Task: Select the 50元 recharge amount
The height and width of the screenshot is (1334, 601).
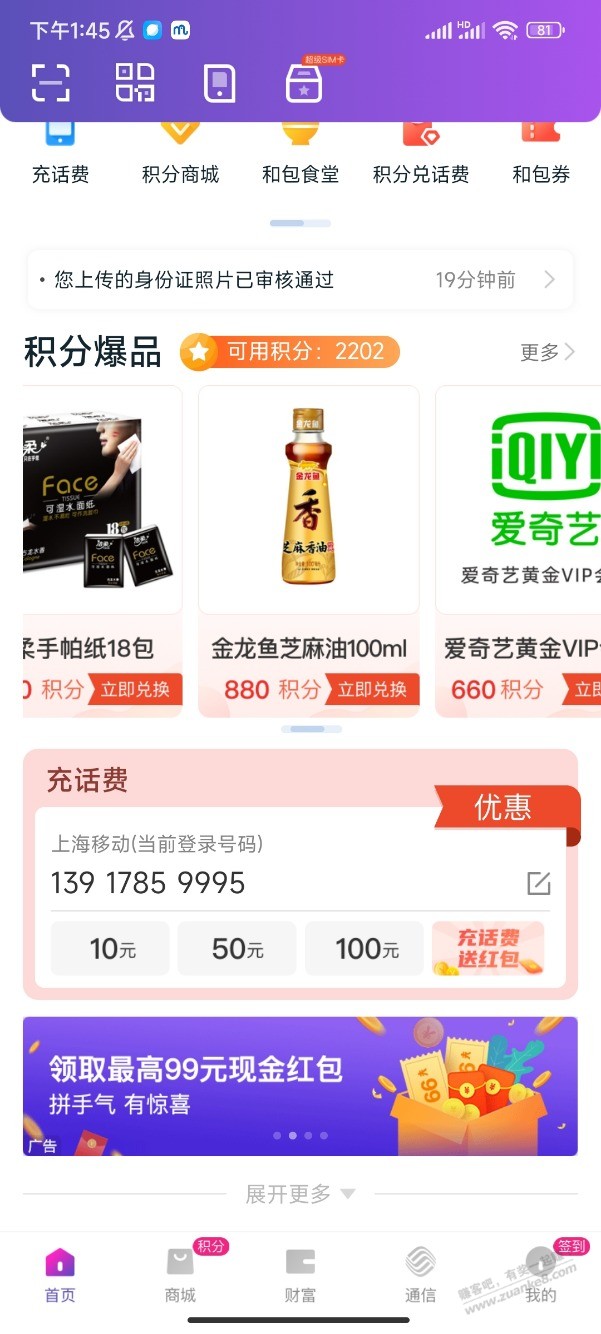Action: tap(237, 948)
